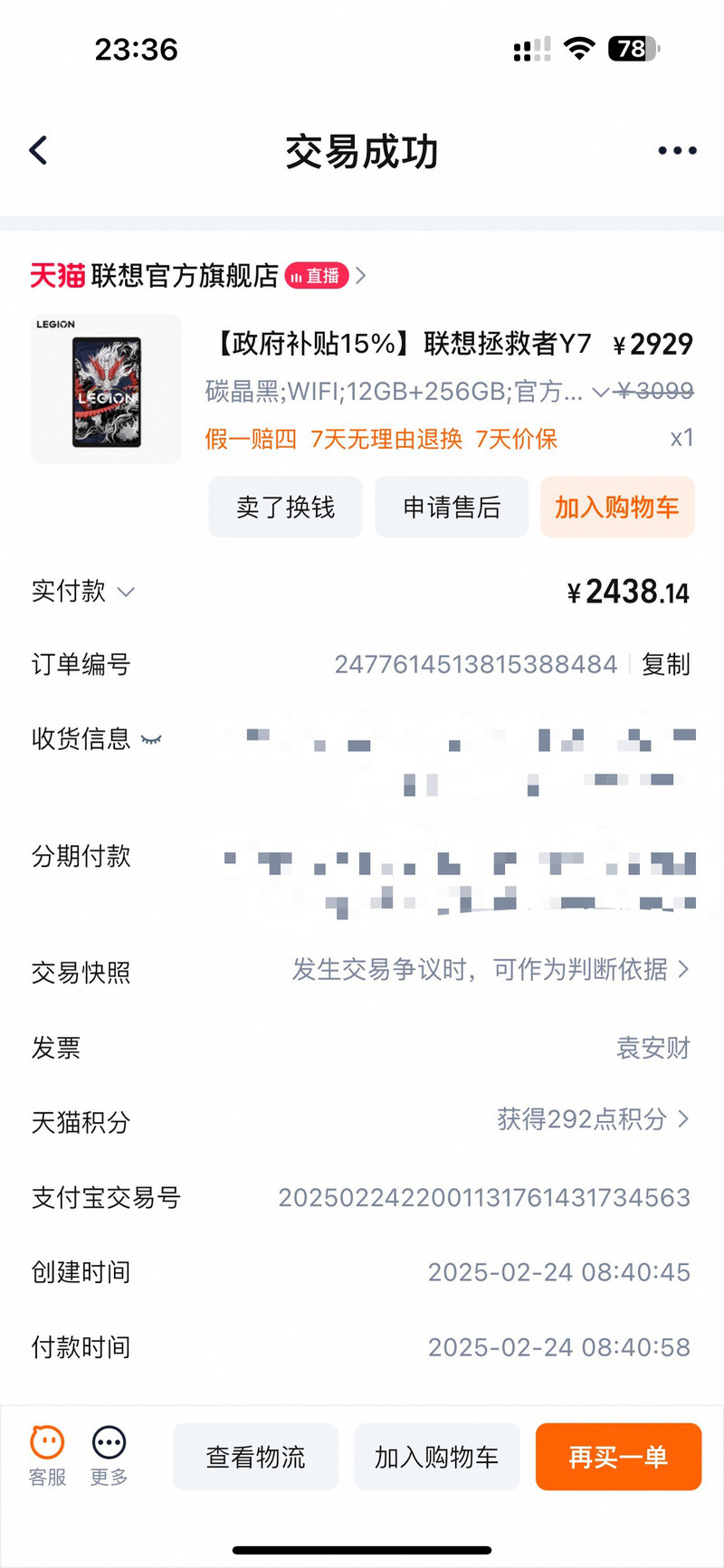724x1568 pixels.
Task: Contact 客服 customer service
Action: point(47,1457)
